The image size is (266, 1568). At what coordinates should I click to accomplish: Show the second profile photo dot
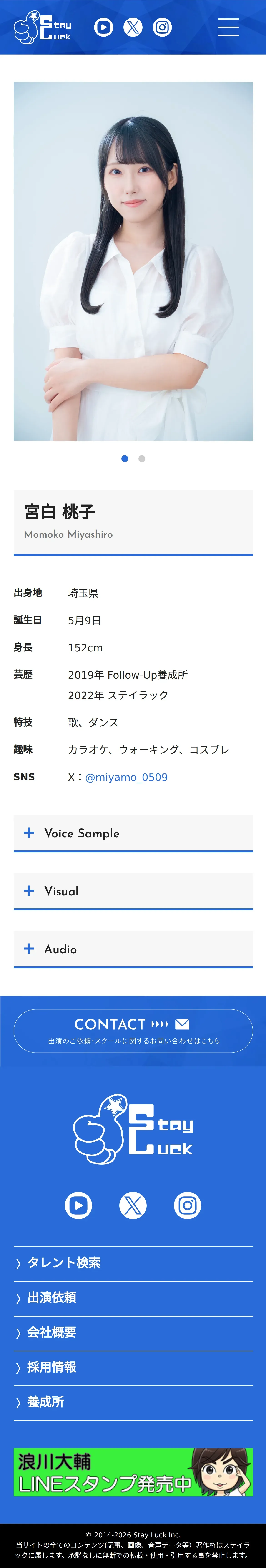(142, 458)
